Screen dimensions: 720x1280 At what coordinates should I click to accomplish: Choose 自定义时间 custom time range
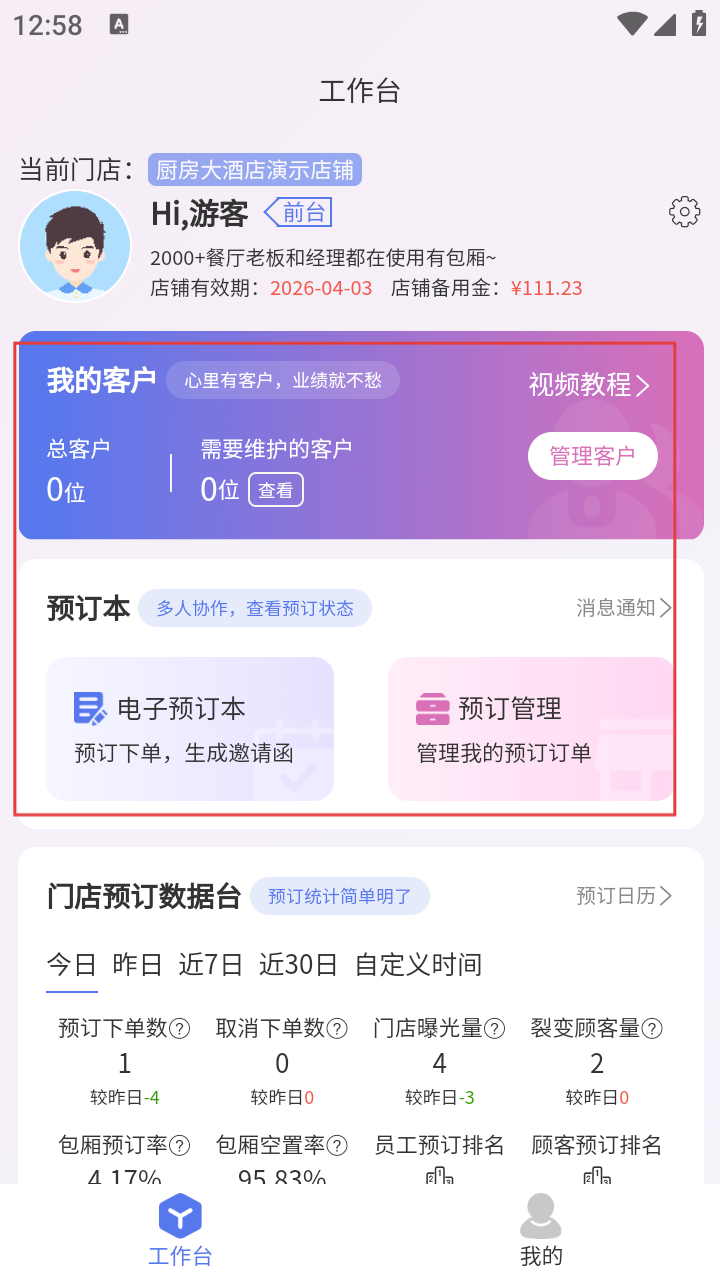click(x=418, y=965)
